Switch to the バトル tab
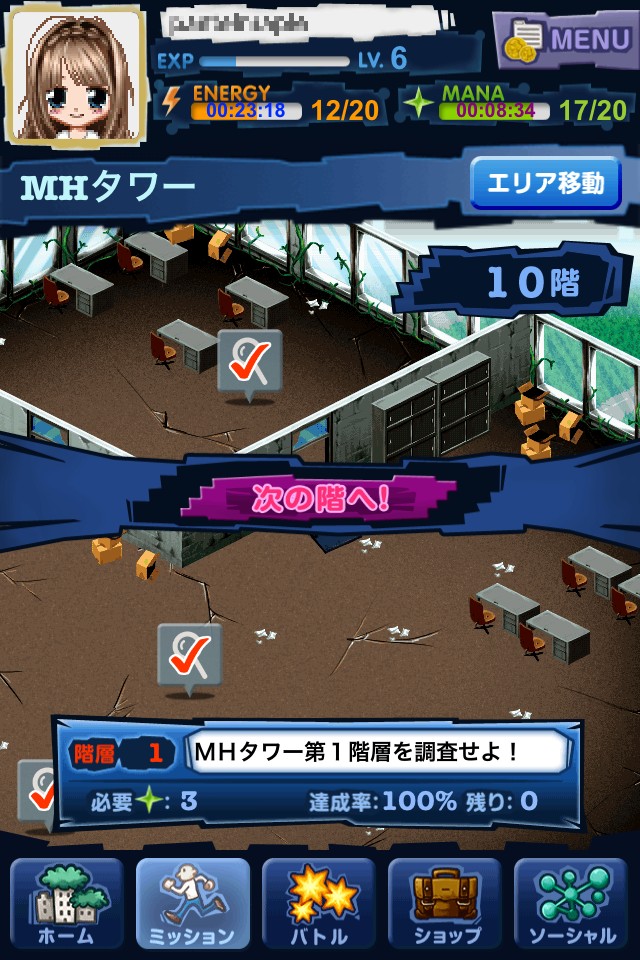This screenshot has width=640, height=960. pos(318,903)
